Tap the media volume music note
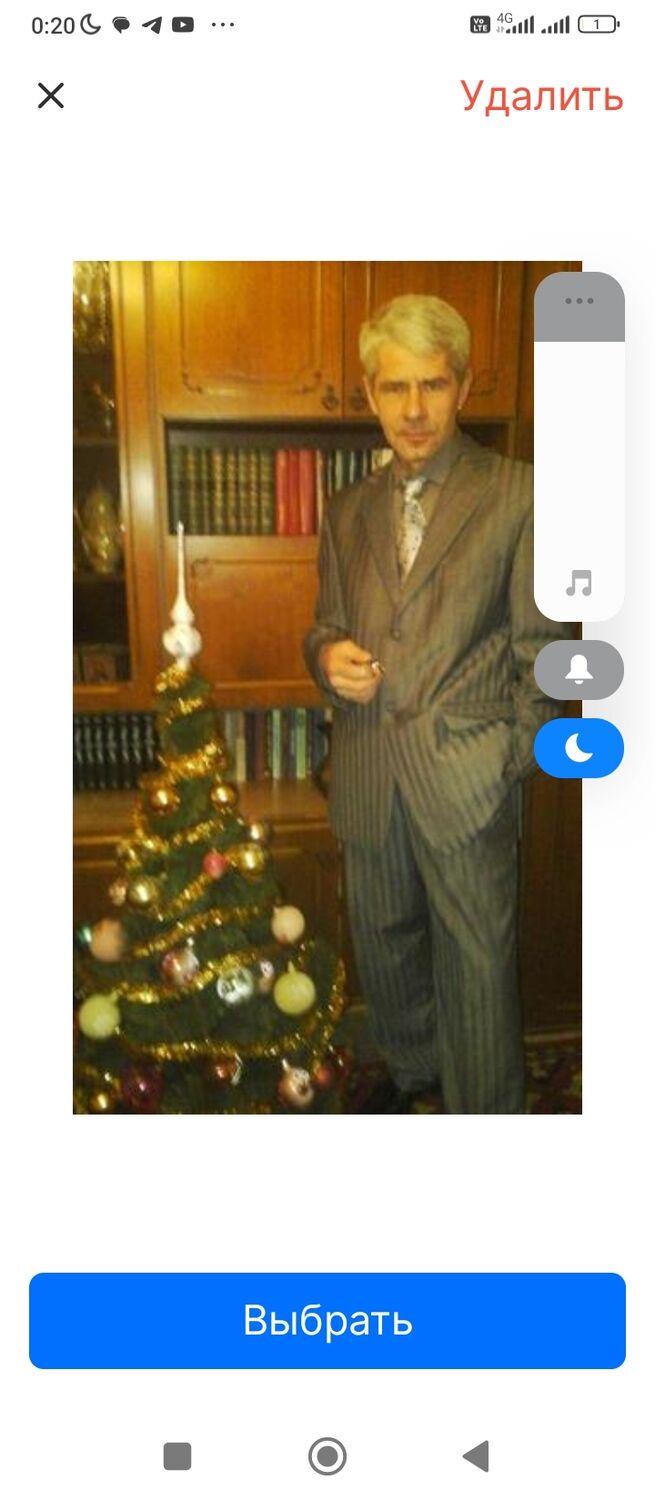The image size is (655, 1500). (579, 583)
